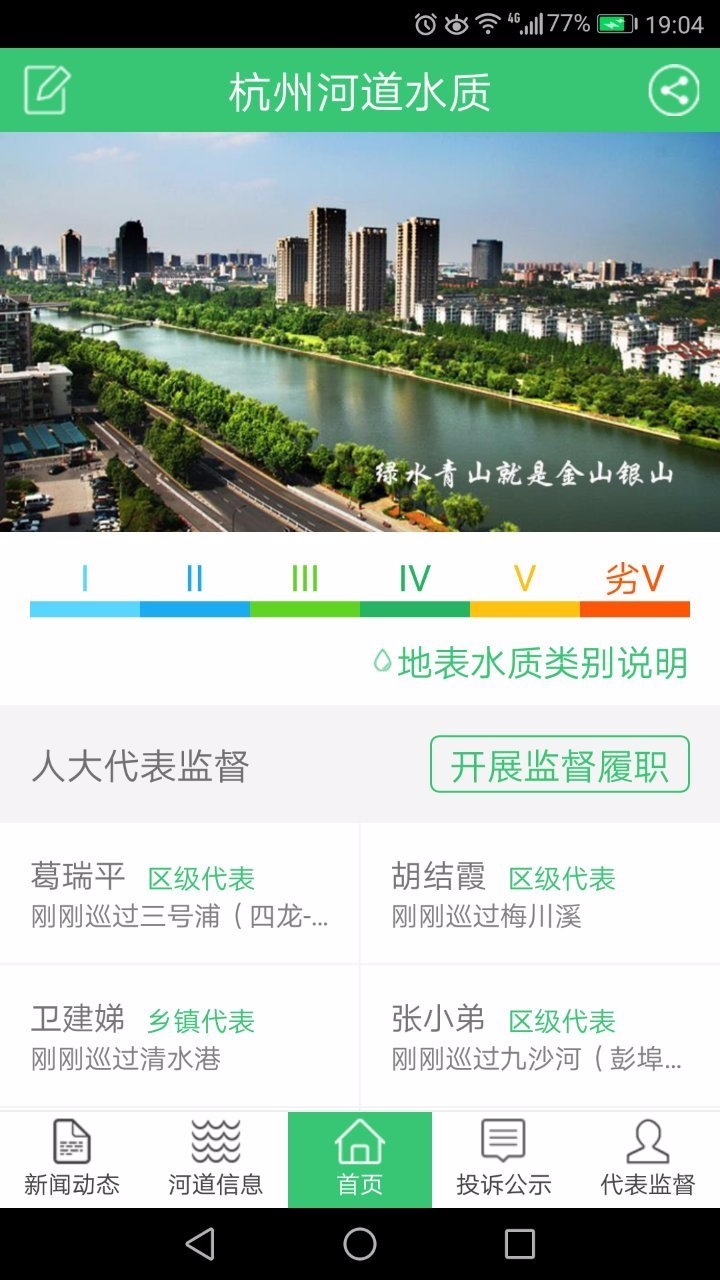The width and height of the screenshot is (720, 1280).
Task: Open 胡结霞's patrol record
Action: pos(540,895)
